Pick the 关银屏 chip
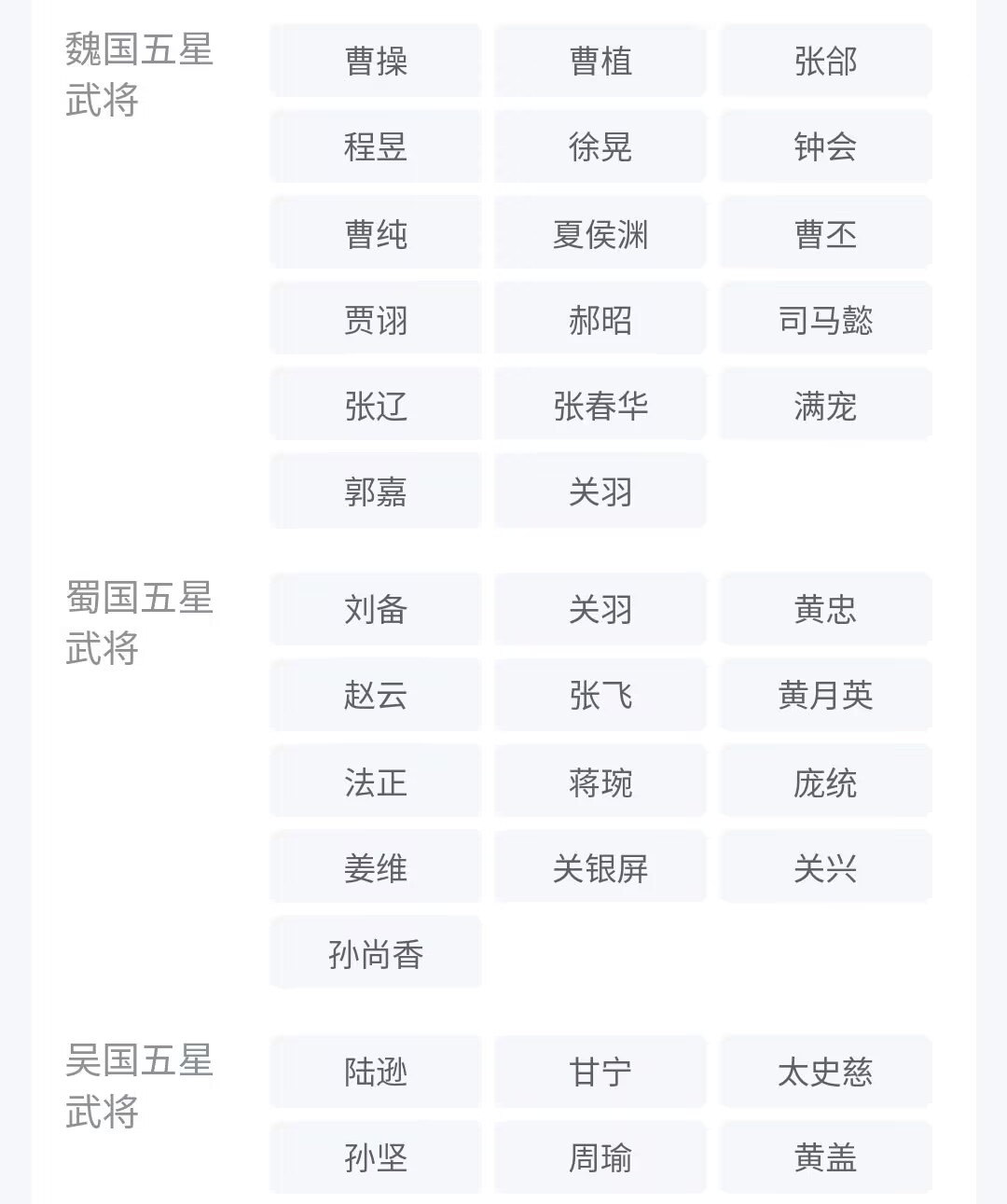 coord(600,868)
